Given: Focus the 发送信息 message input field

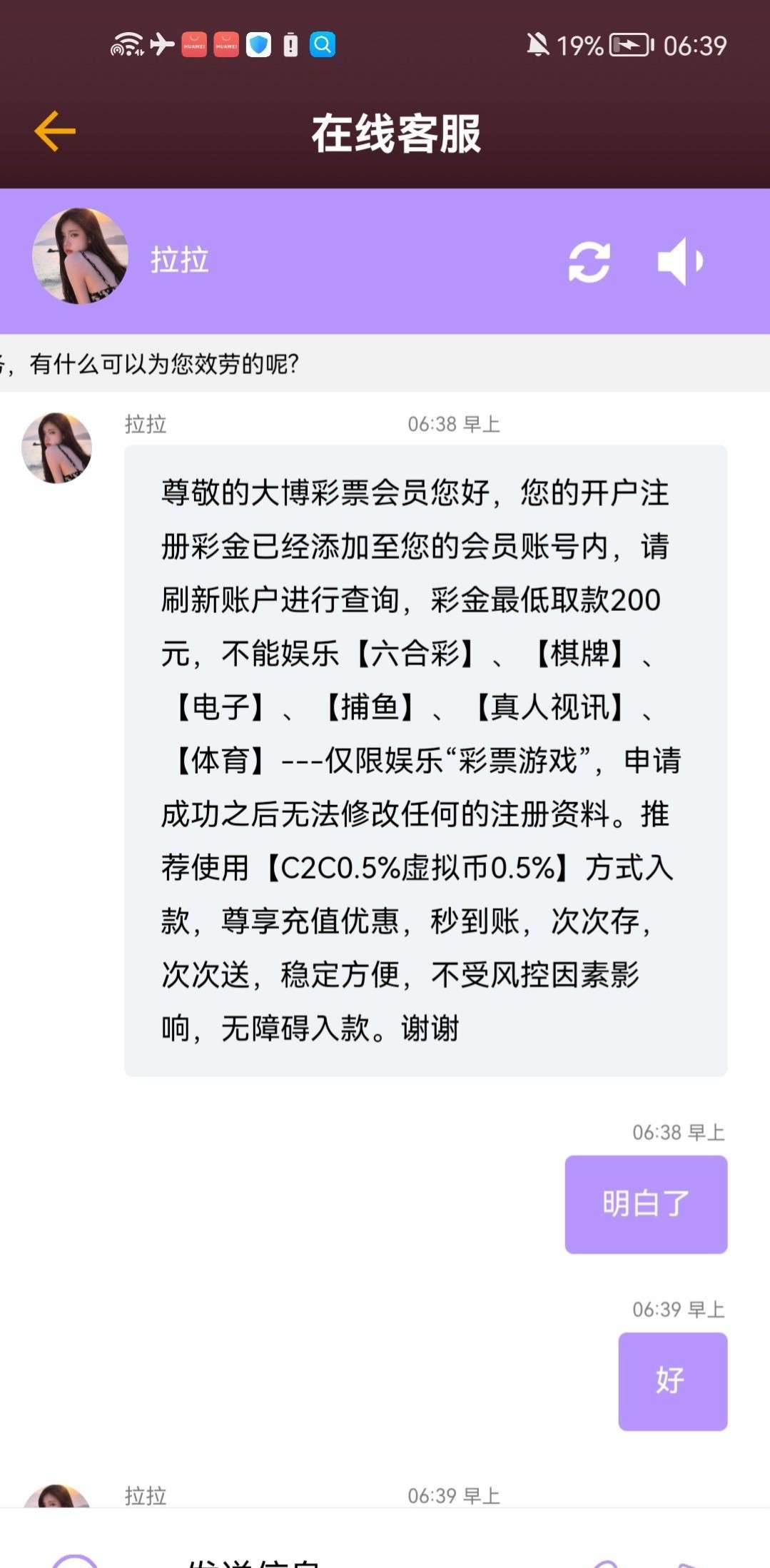Looking at the screenshot, I should click(x=321, y=1559).
